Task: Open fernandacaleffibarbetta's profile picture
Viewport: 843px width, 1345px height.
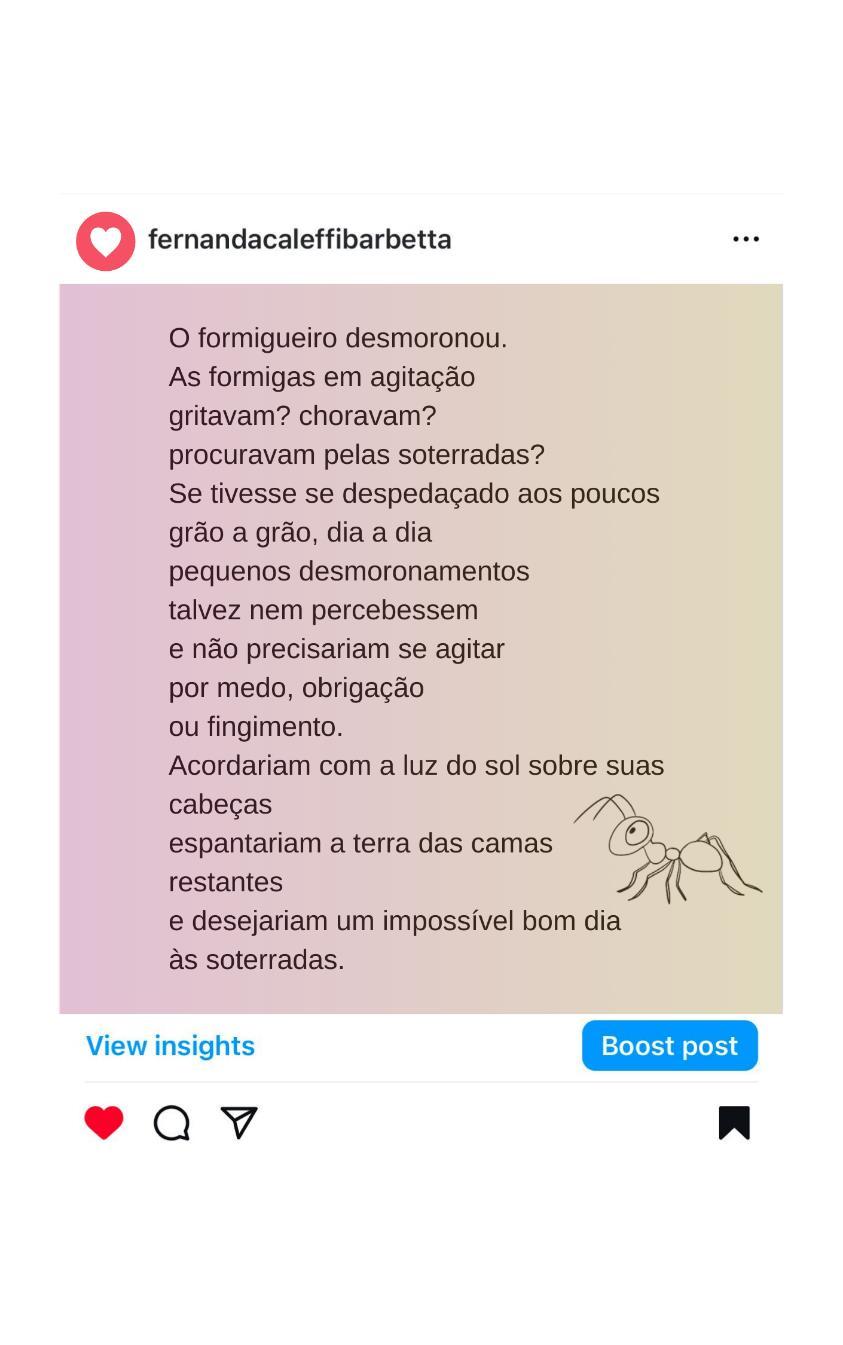Action: click(106, 241)
